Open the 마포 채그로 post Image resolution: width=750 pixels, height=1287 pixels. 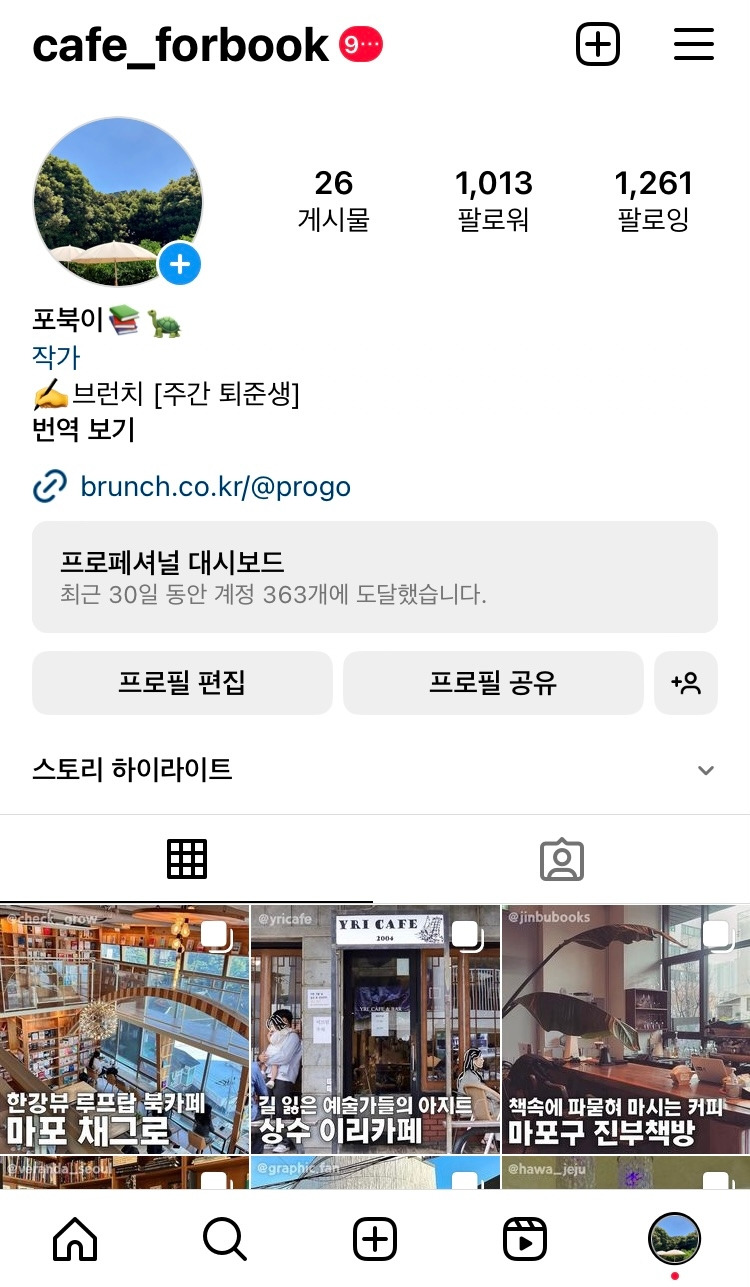(x=124, y=1030)
